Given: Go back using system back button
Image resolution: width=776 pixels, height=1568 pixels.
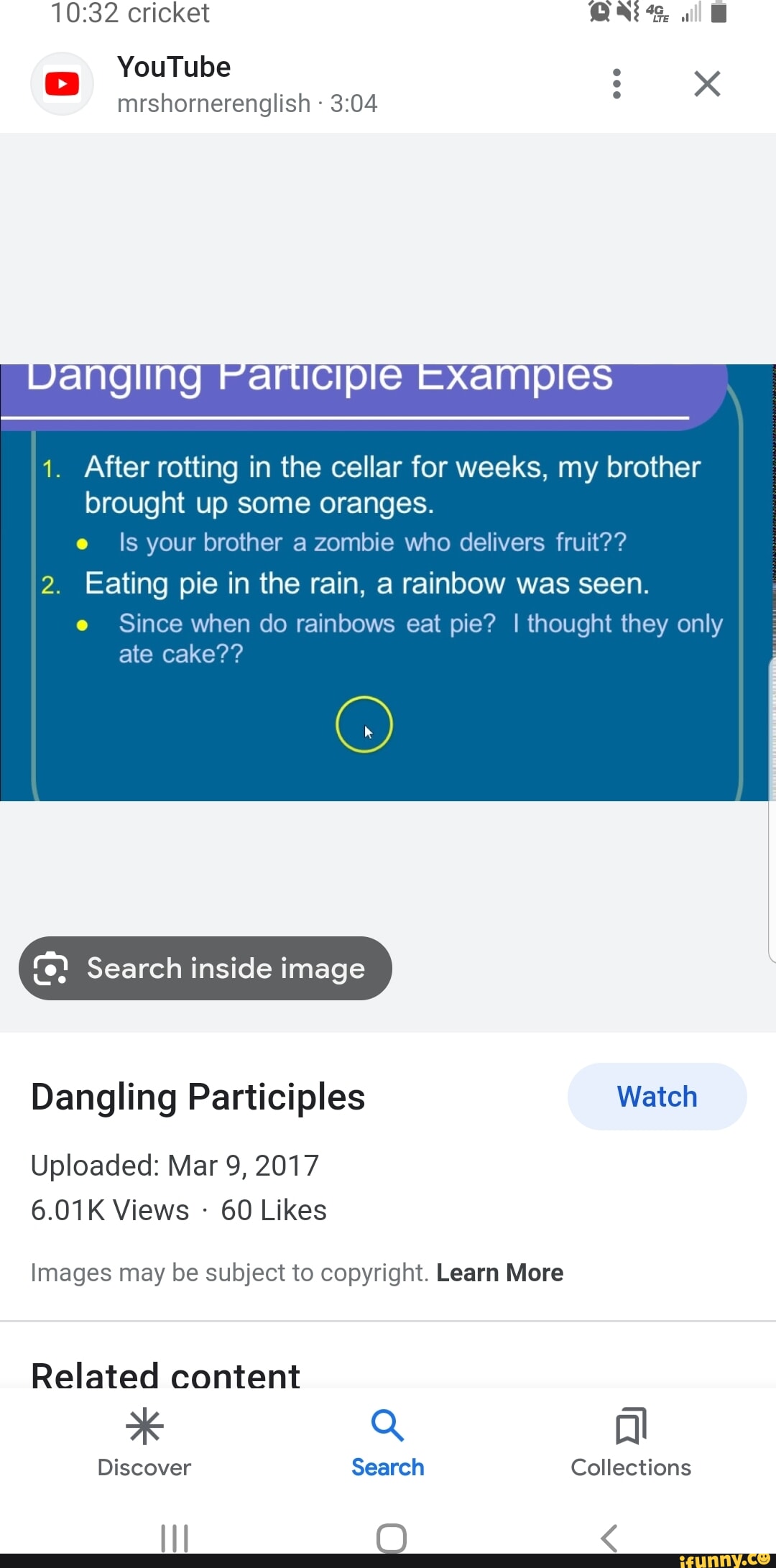Looking at the screenshot, I should pyautogui.click(x=609, y=1538).
